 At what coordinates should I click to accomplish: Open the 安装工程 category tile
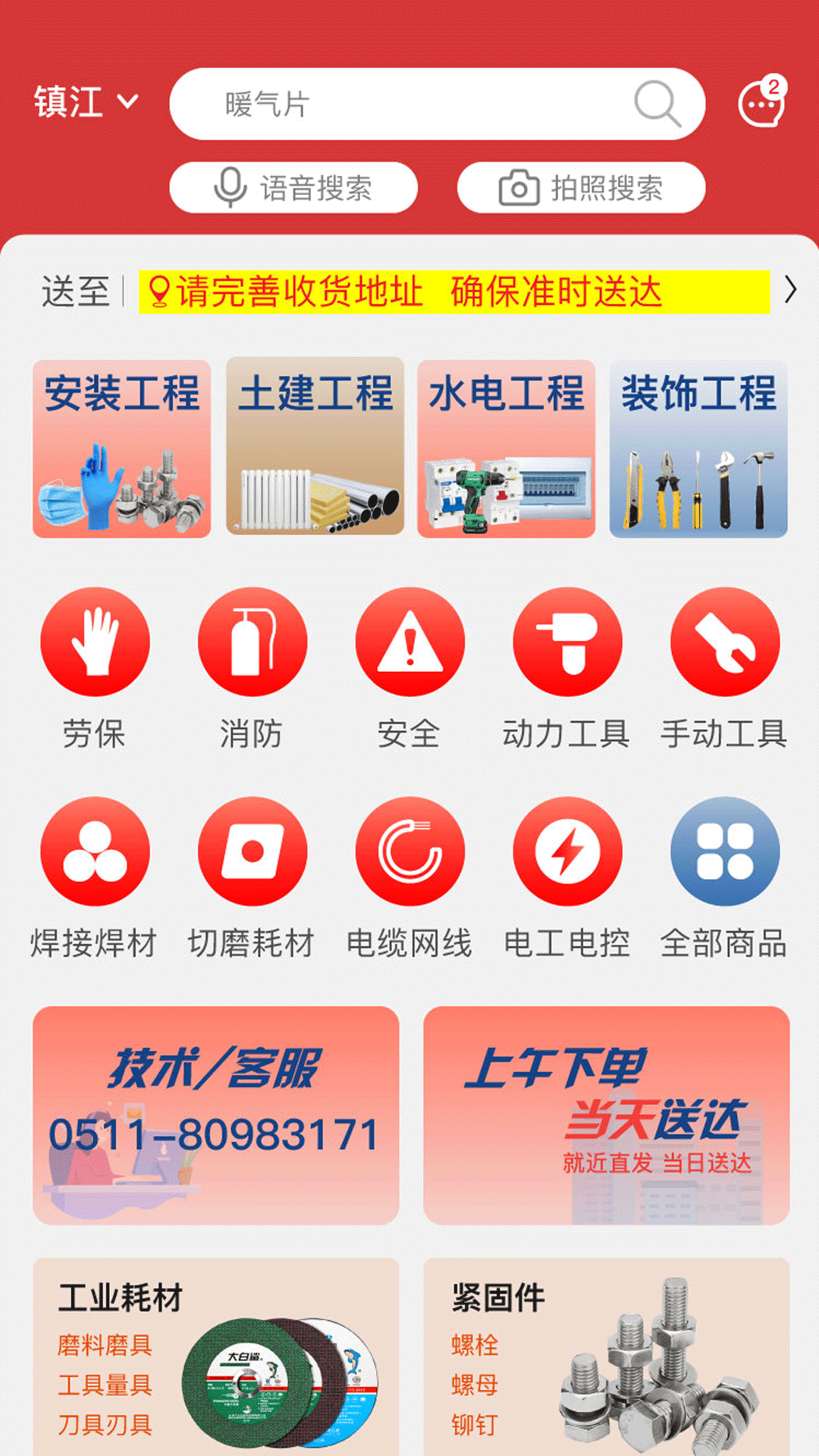[x=122, y=449]
